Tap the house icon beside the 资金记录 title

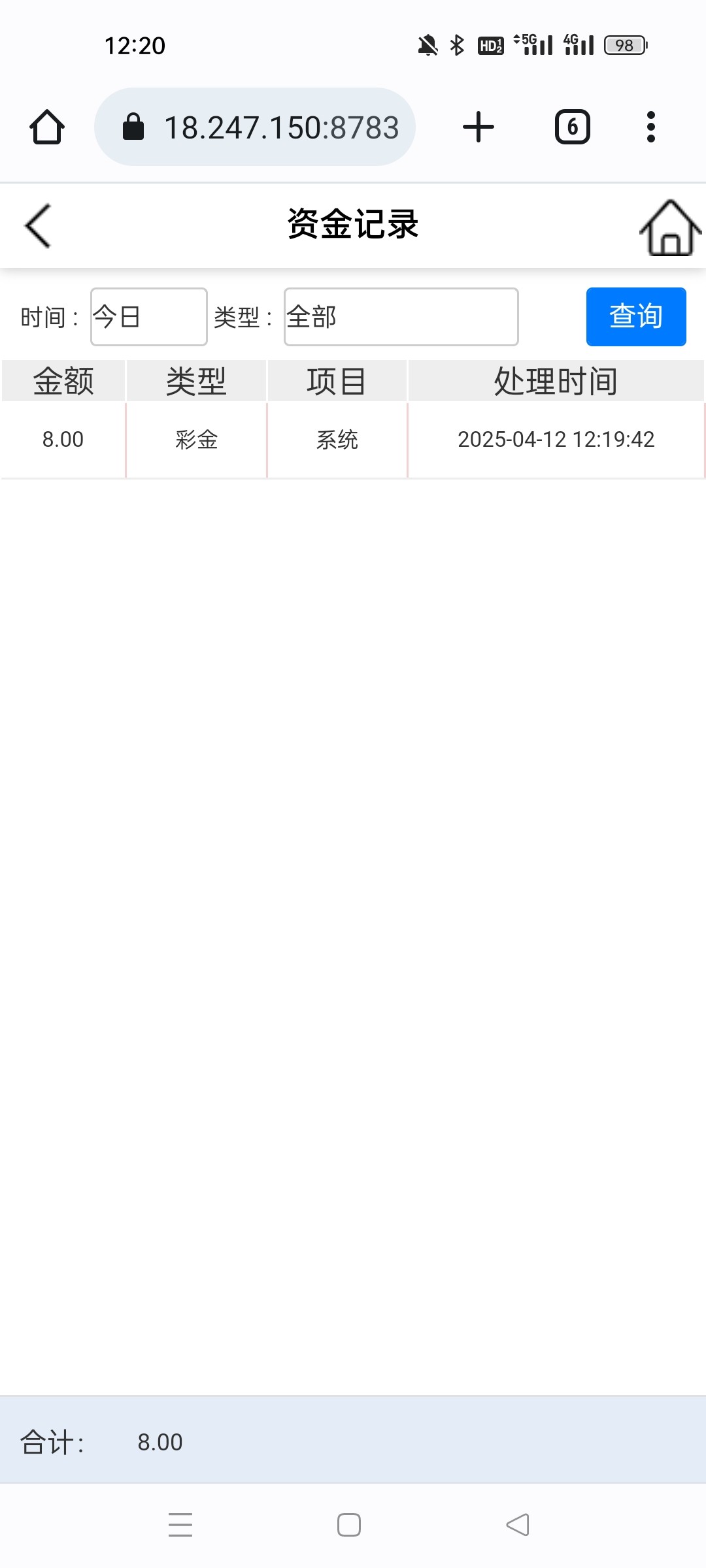(x=670, y=227)
